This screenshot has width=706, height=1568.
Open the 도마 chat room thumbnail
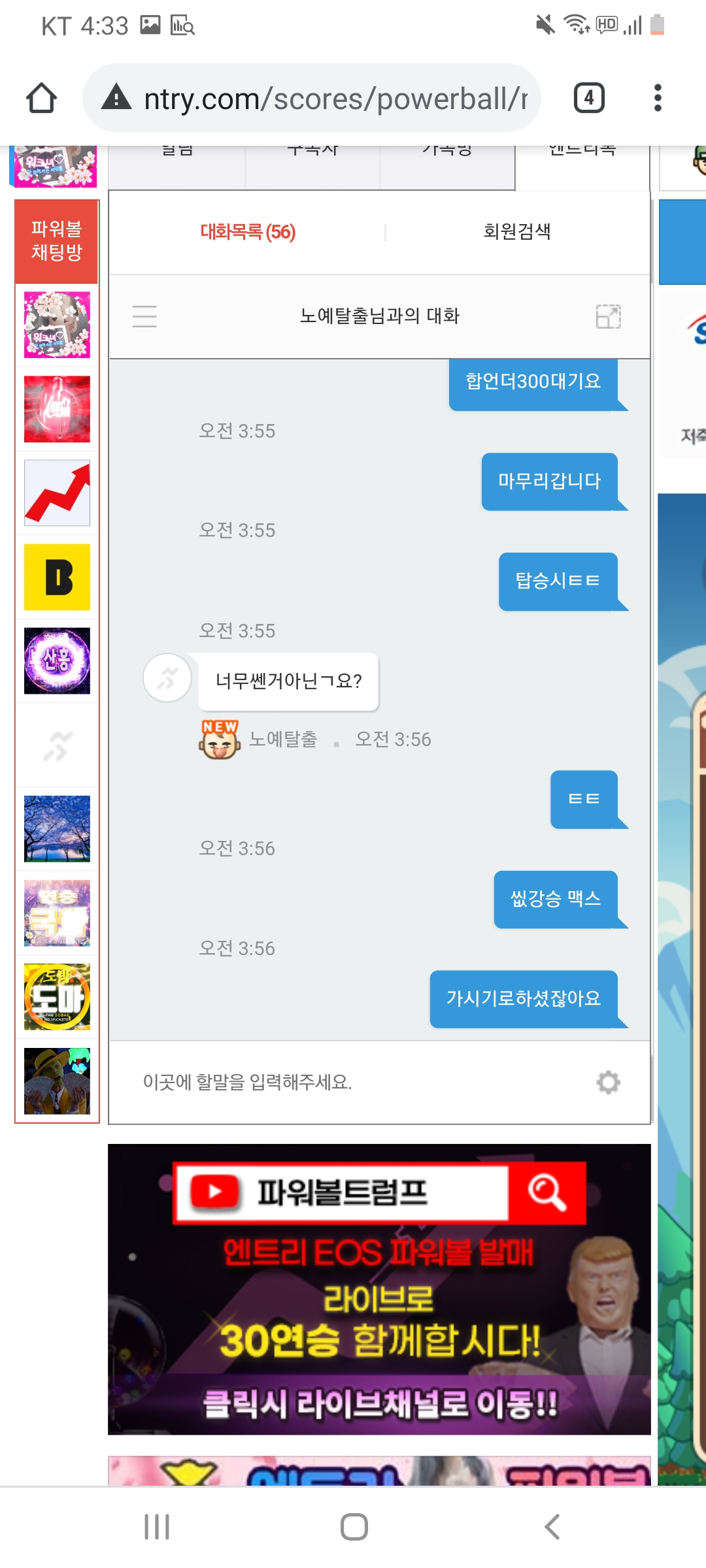point(57,997)
